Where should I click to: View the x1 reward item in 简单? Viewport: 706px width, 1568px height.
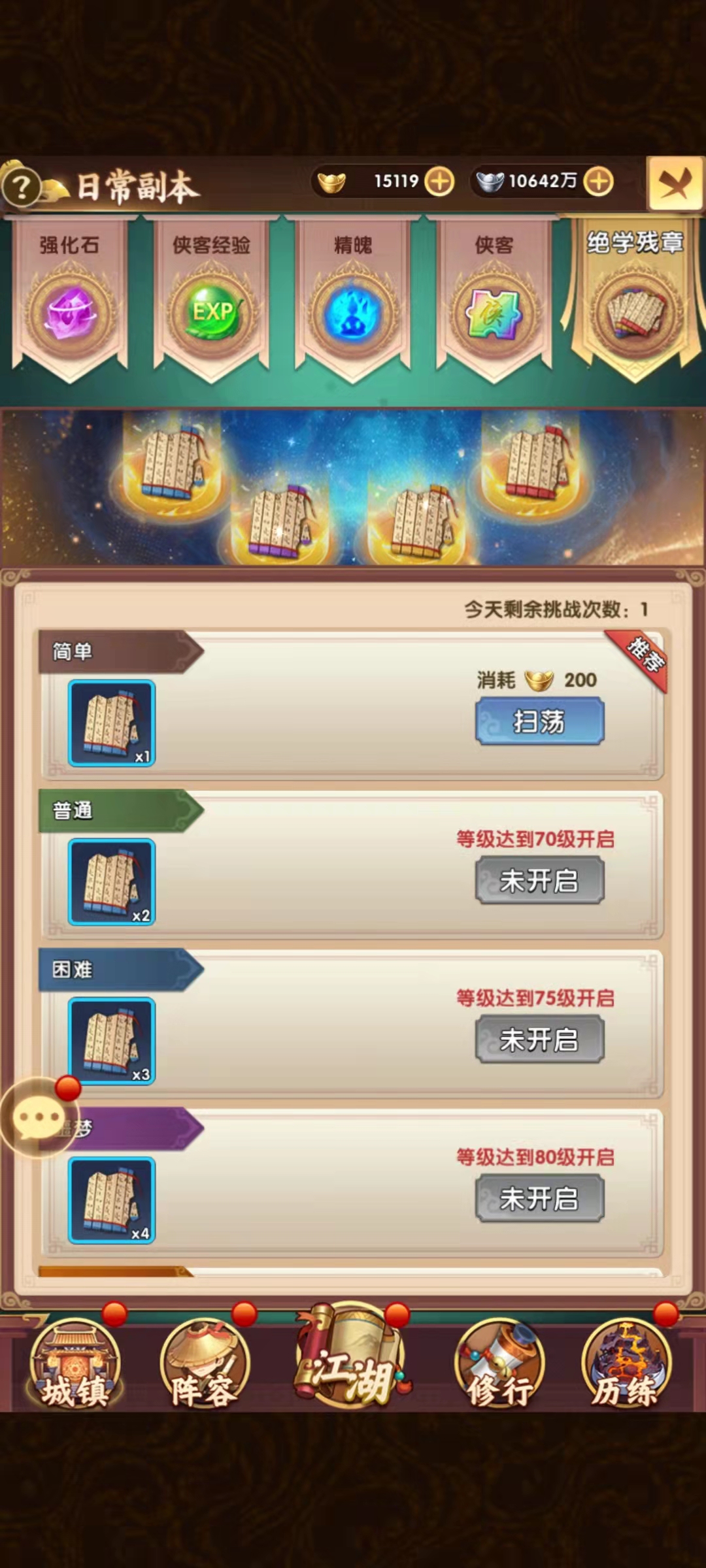click(112, 723)
